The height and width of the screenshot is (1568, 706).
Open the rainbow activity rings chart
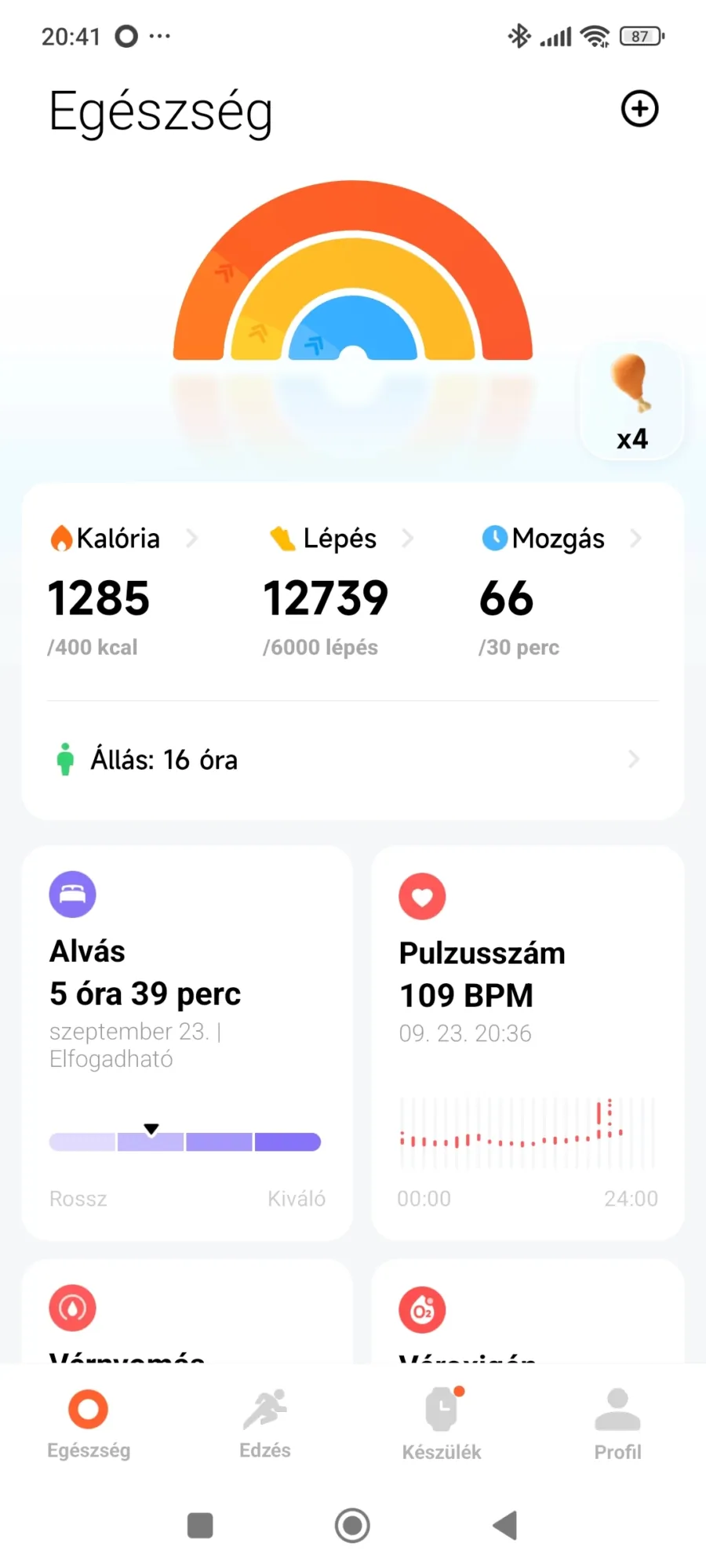(x=353, y=271)
